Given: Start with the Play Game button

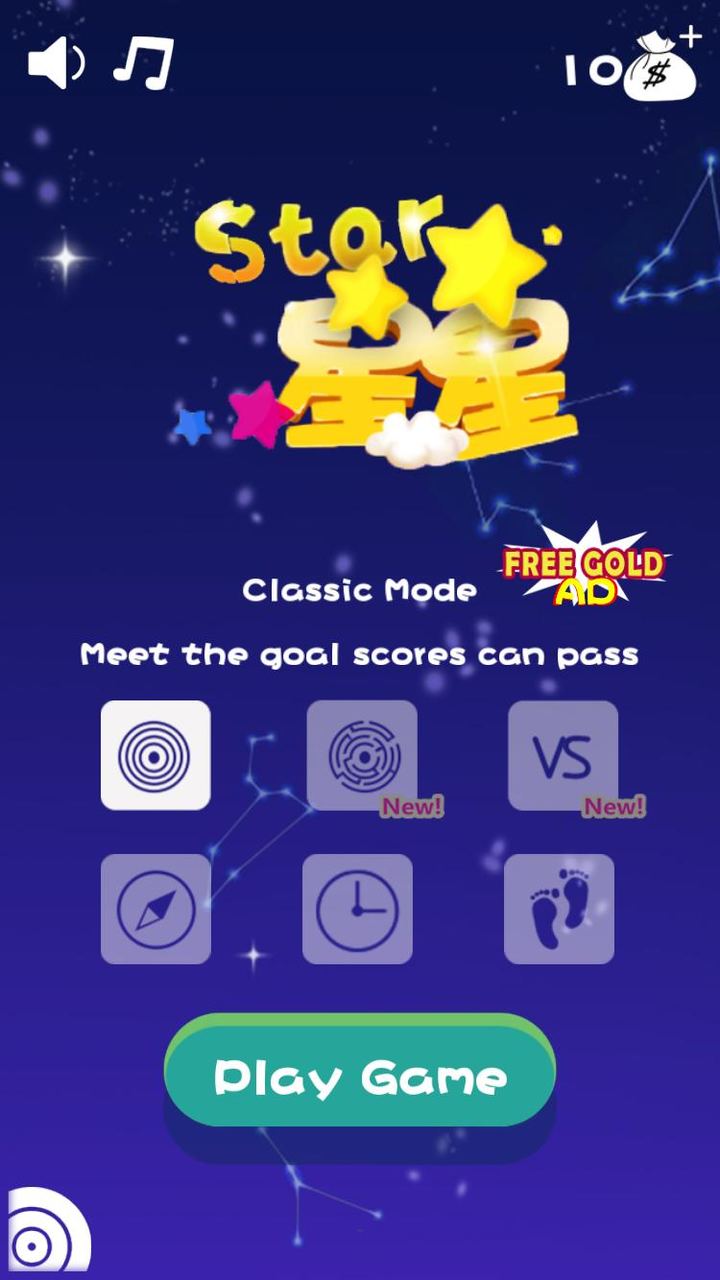Looking at the screenshot, I should click(x=360, y=1077).
